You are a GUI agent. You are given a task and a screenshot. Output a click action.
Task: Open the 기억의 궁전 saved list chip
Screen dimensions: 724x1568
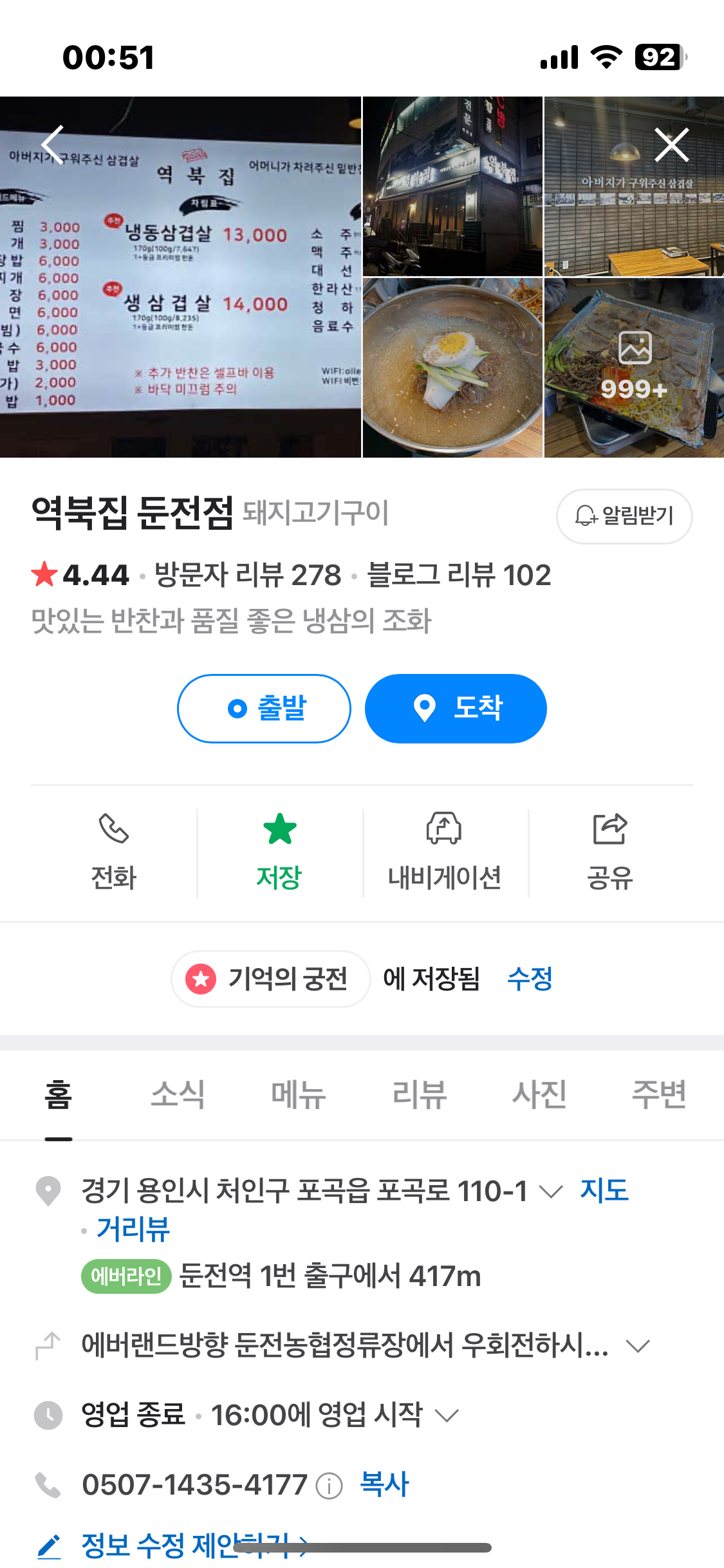click(x=270, y=979)
